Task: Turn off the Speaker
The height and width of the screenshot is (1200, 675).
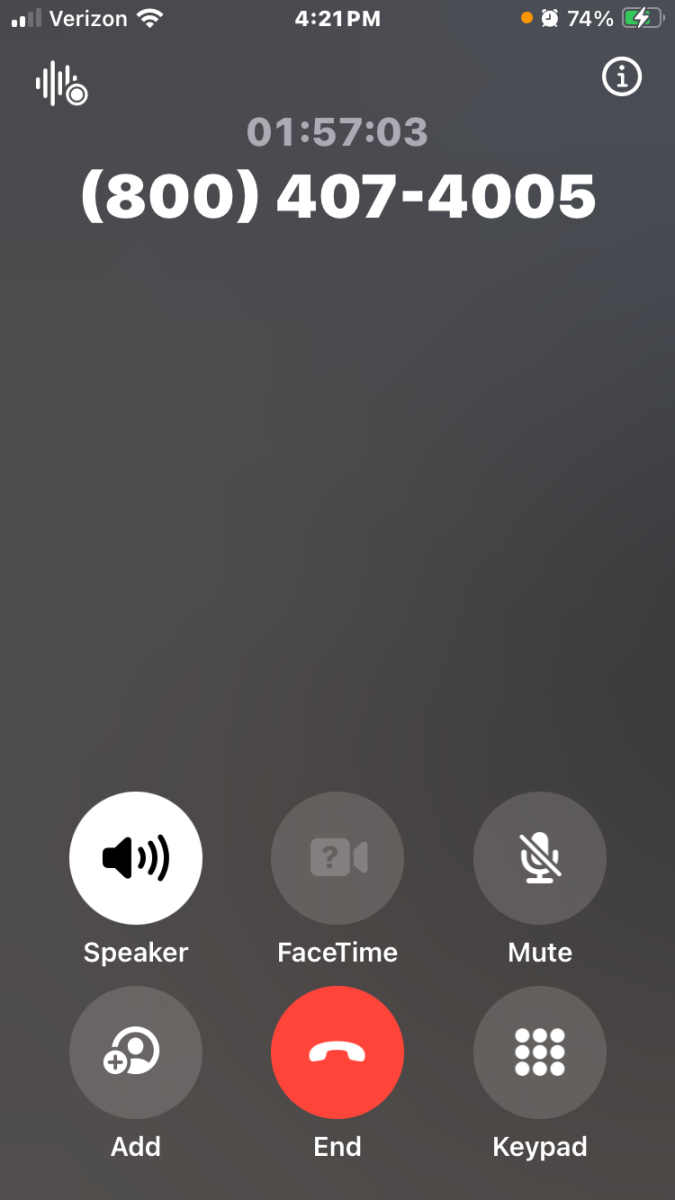Action: click(136, 858)
